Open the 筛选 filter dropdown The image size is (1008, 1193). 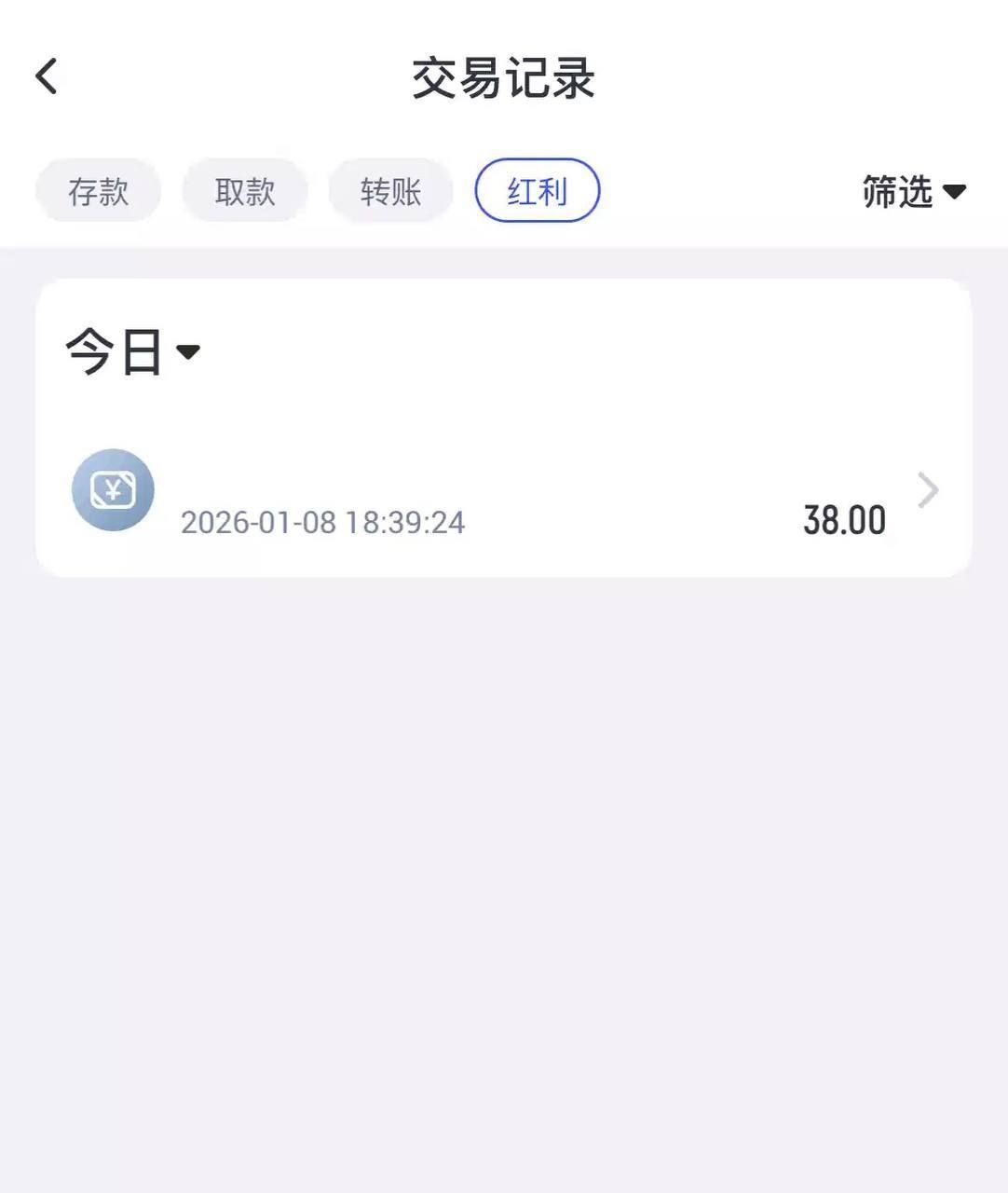913,191
